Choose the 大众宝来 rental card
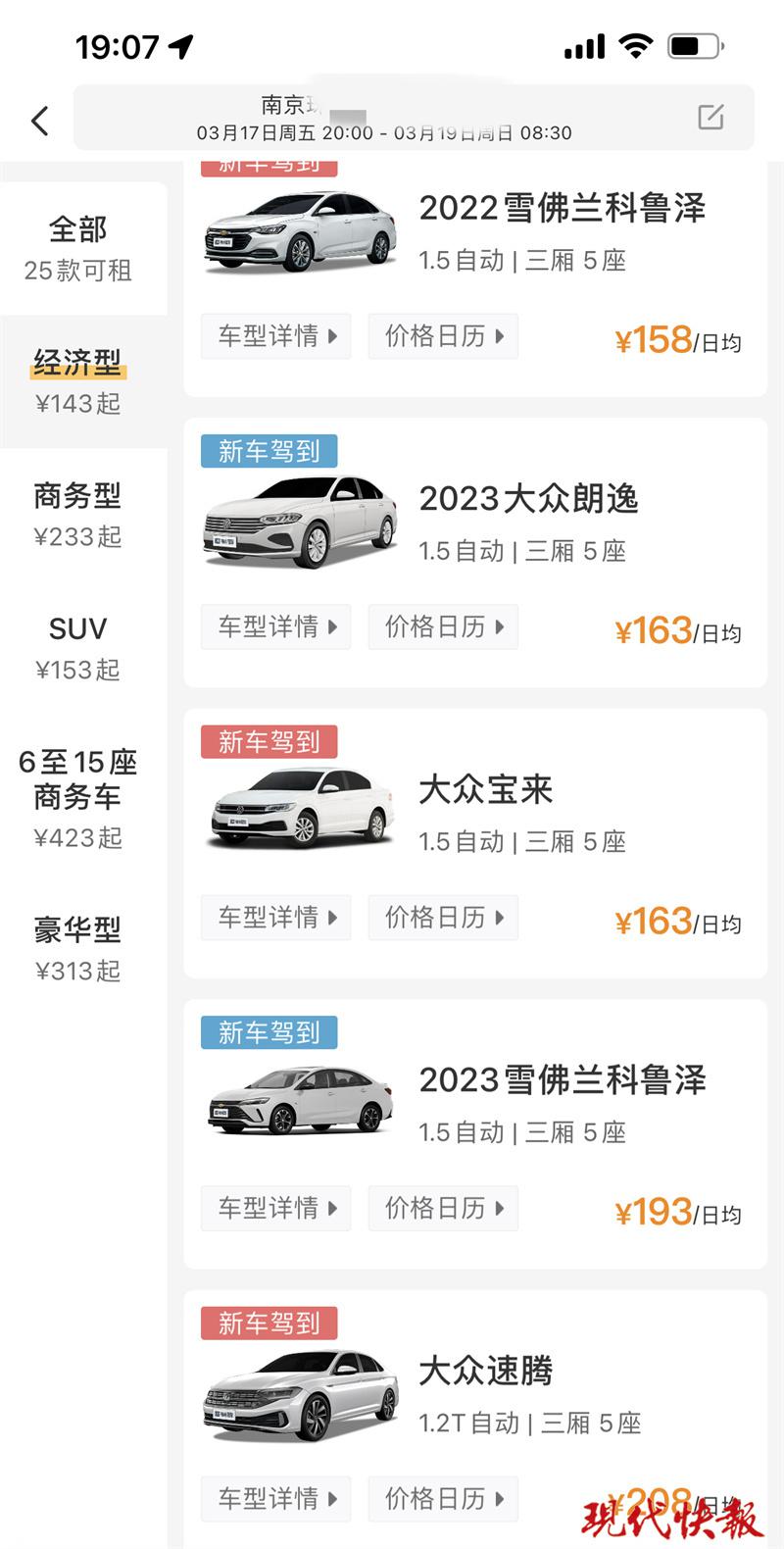 (475, 843)
